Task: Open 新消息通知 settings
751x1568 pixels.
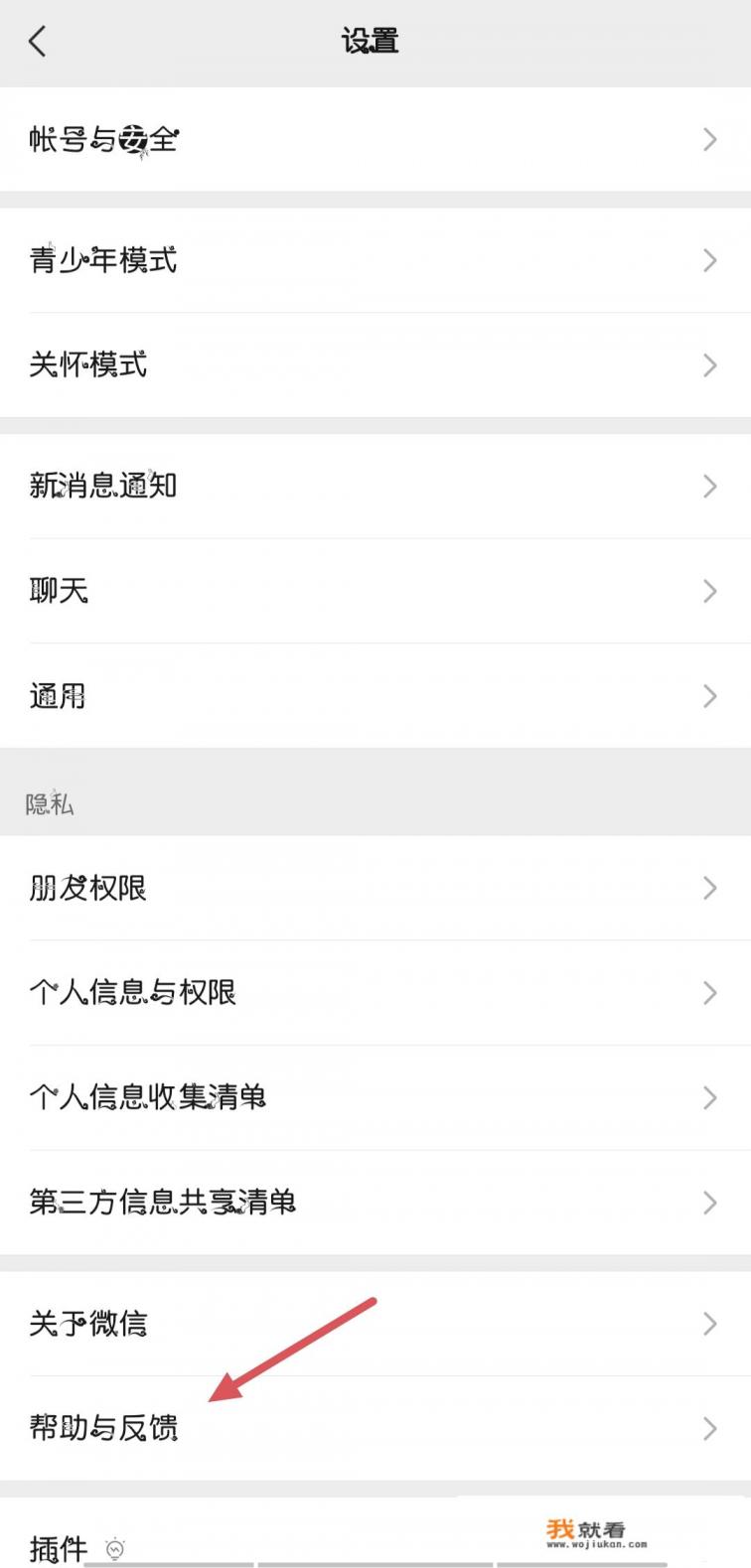Action: pyautogui.click(x=375, y=487)
